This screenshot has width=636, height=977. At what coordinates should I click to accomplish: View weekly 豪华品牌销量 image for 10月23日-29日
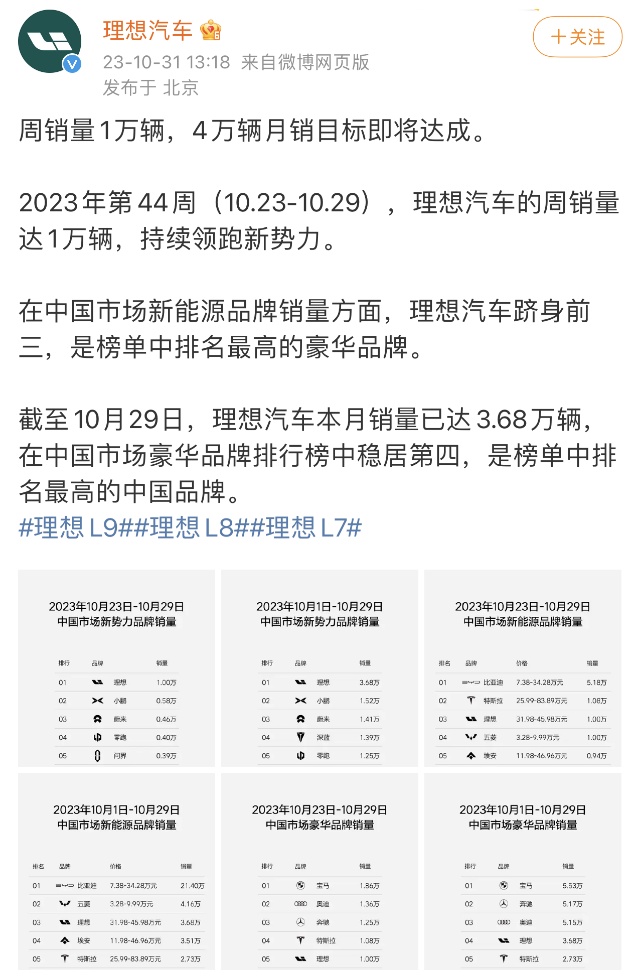[x=319, y=870]
